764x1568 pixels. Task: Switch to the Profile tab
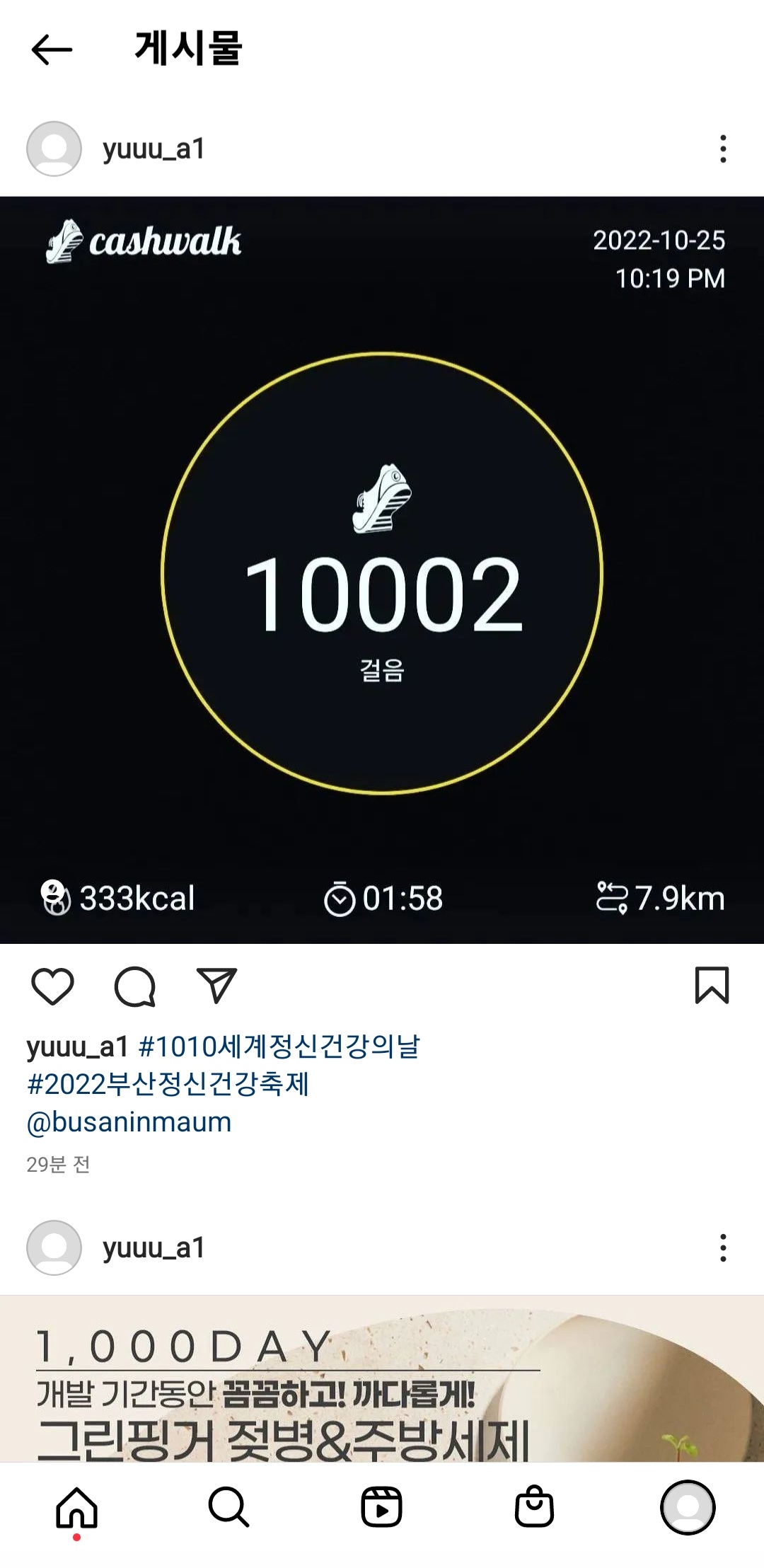point(688,1507)
